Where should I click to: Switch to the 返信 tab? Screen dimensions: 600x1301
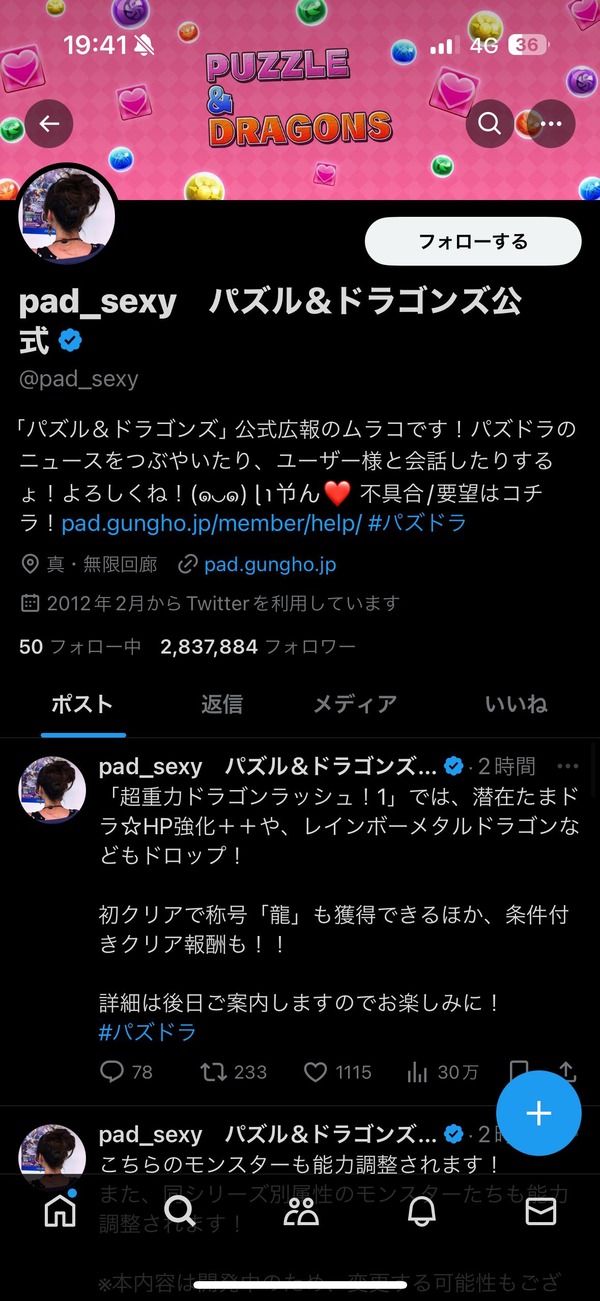[x=221, y=704]
